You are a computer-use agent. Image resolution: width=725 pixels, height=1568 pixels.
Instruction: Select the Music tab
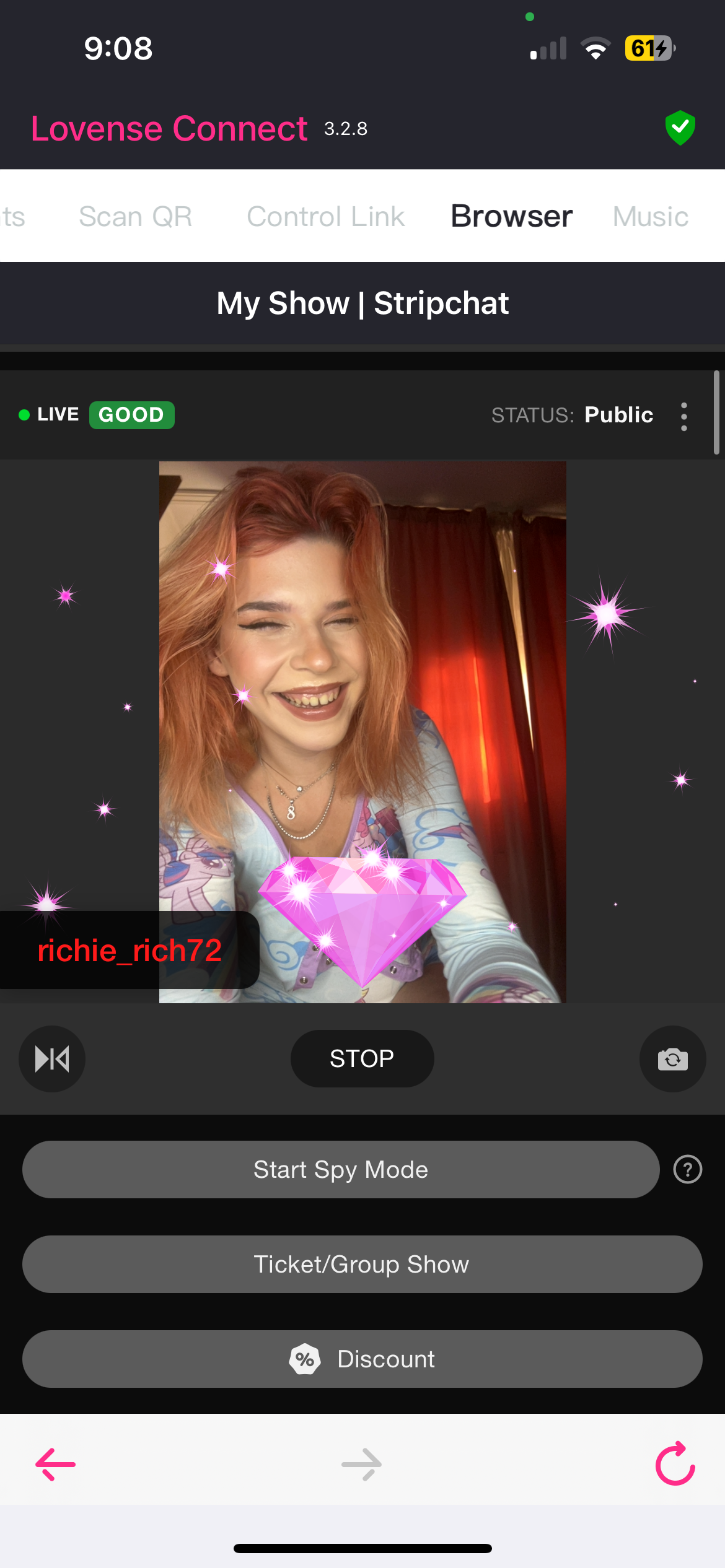point(650,217)
